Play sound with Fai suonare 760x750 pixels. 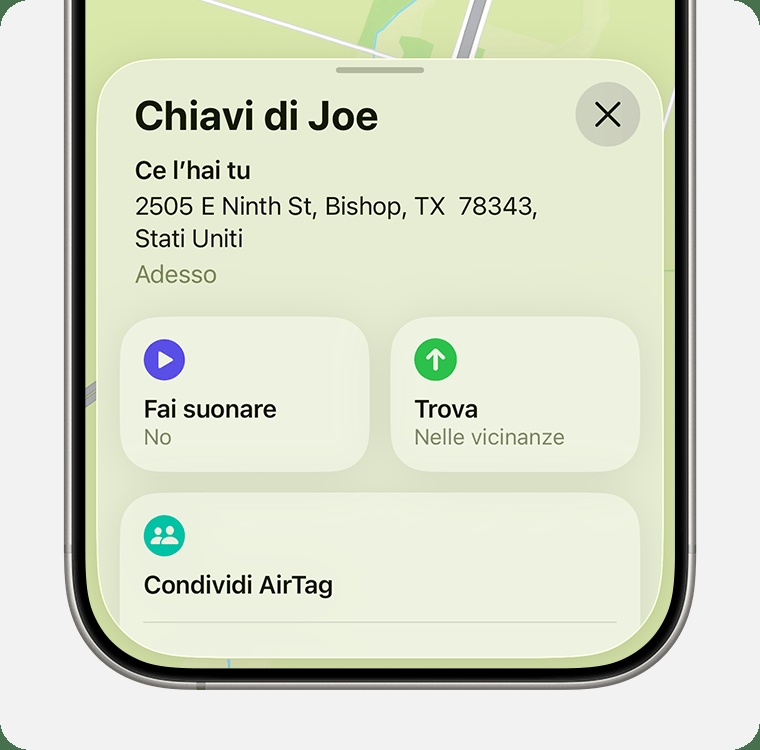point(244,394)
